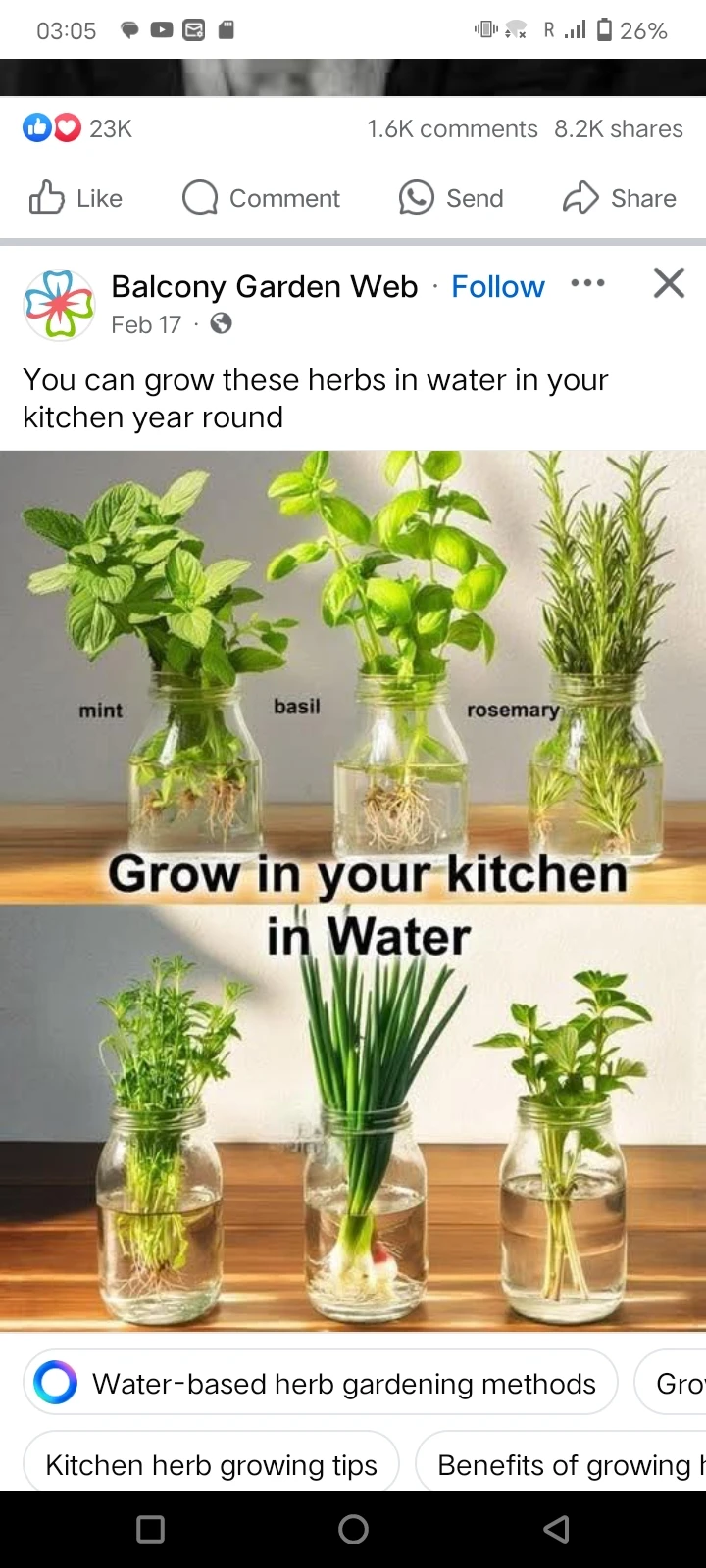Open Balcony Garden Web profile picture
The height and width of the screenshot is (1568, 706).
pos(59,305)
